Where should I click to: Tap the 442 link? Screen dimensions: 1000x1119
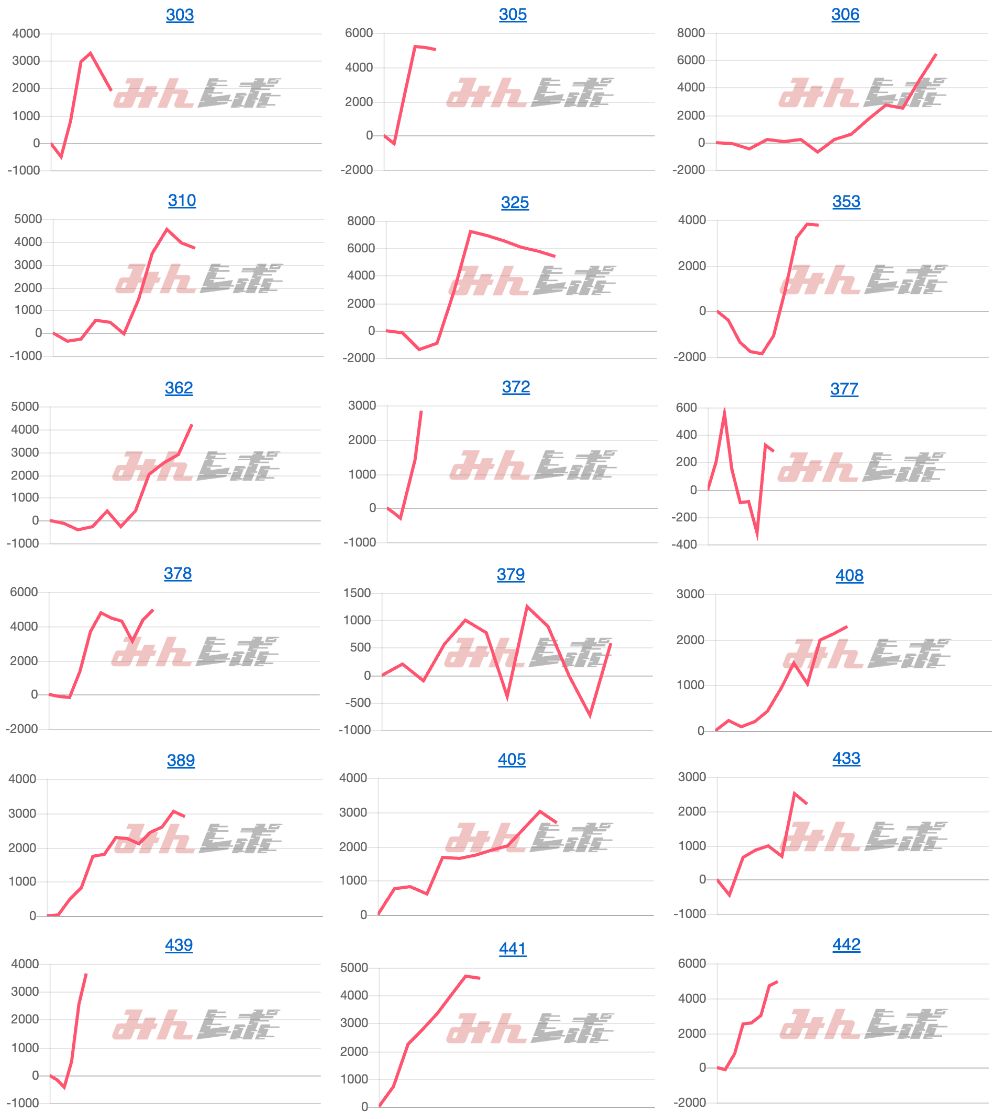point(846,945)
